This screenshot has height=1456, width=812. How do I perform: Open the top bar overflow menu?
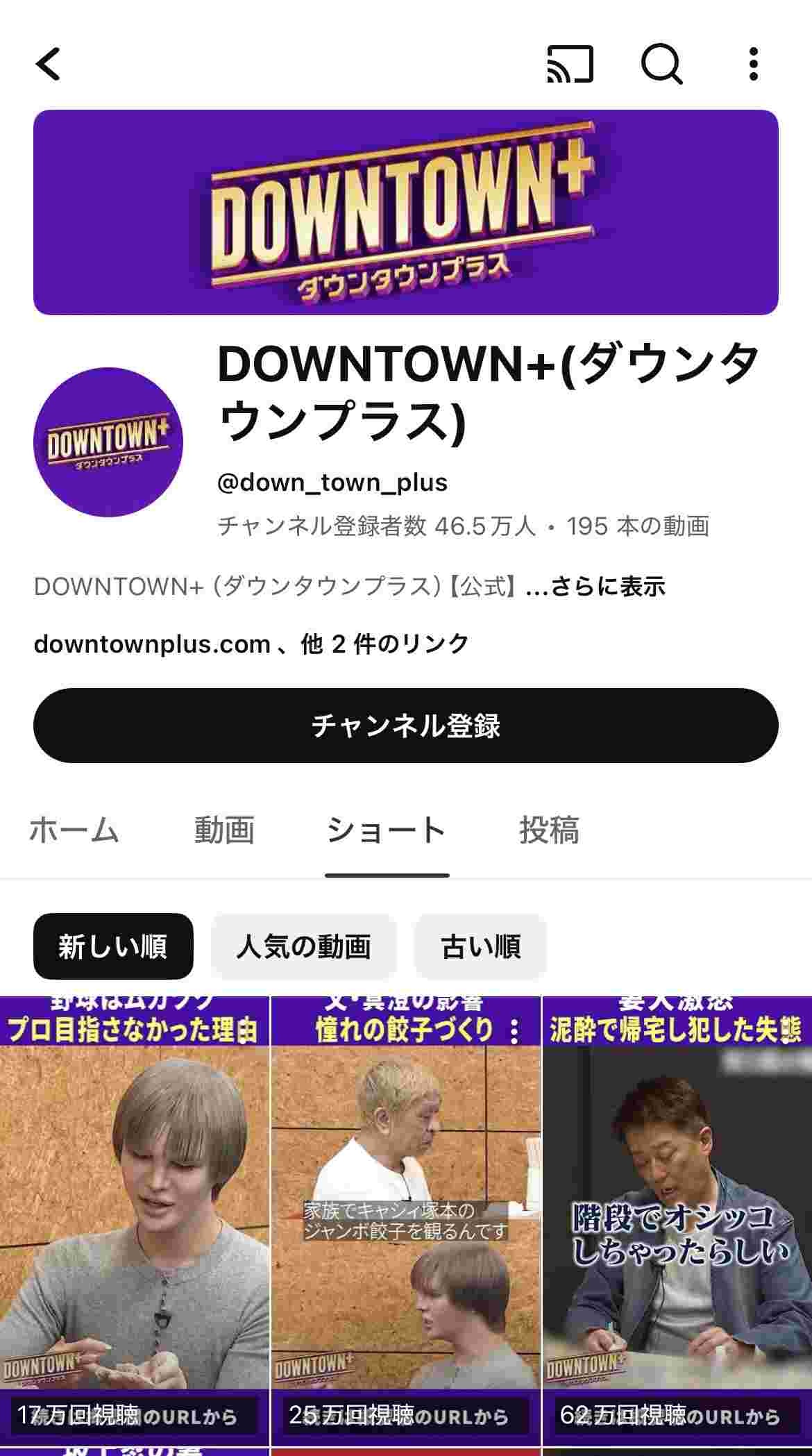click(x=754, y=65)
